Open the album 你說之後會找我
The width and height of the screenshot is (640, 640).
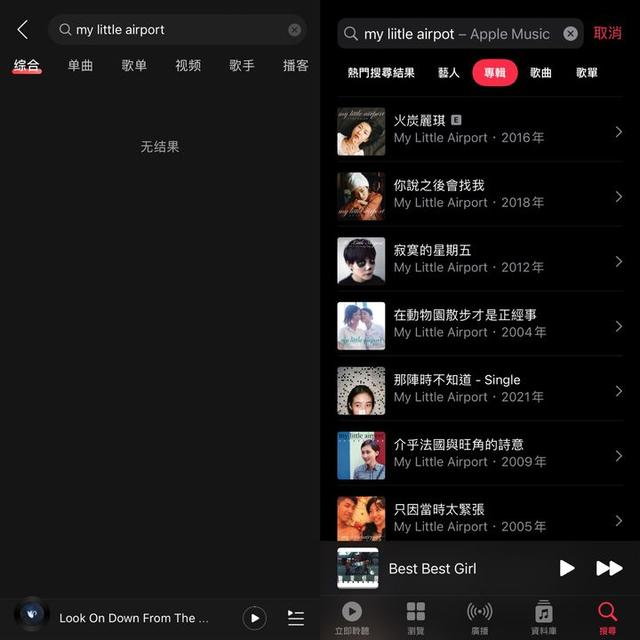click(x=480, y=196)
